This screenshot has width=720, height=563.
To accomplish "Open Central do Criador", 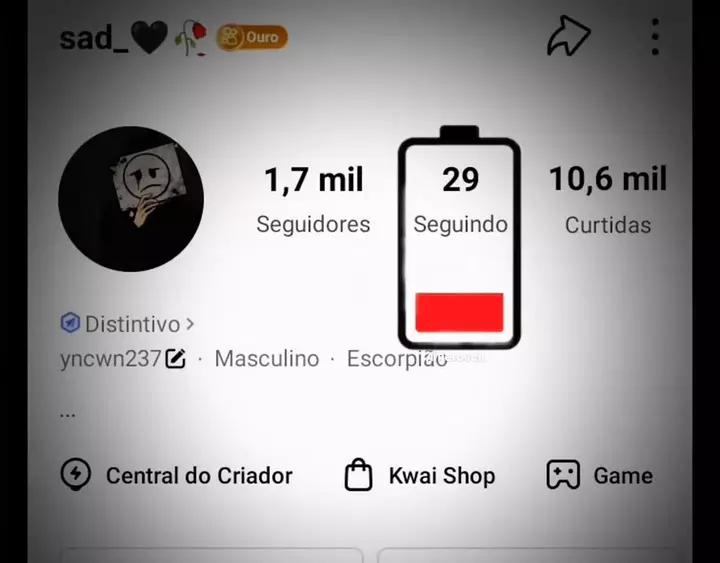I will [177, 475].
